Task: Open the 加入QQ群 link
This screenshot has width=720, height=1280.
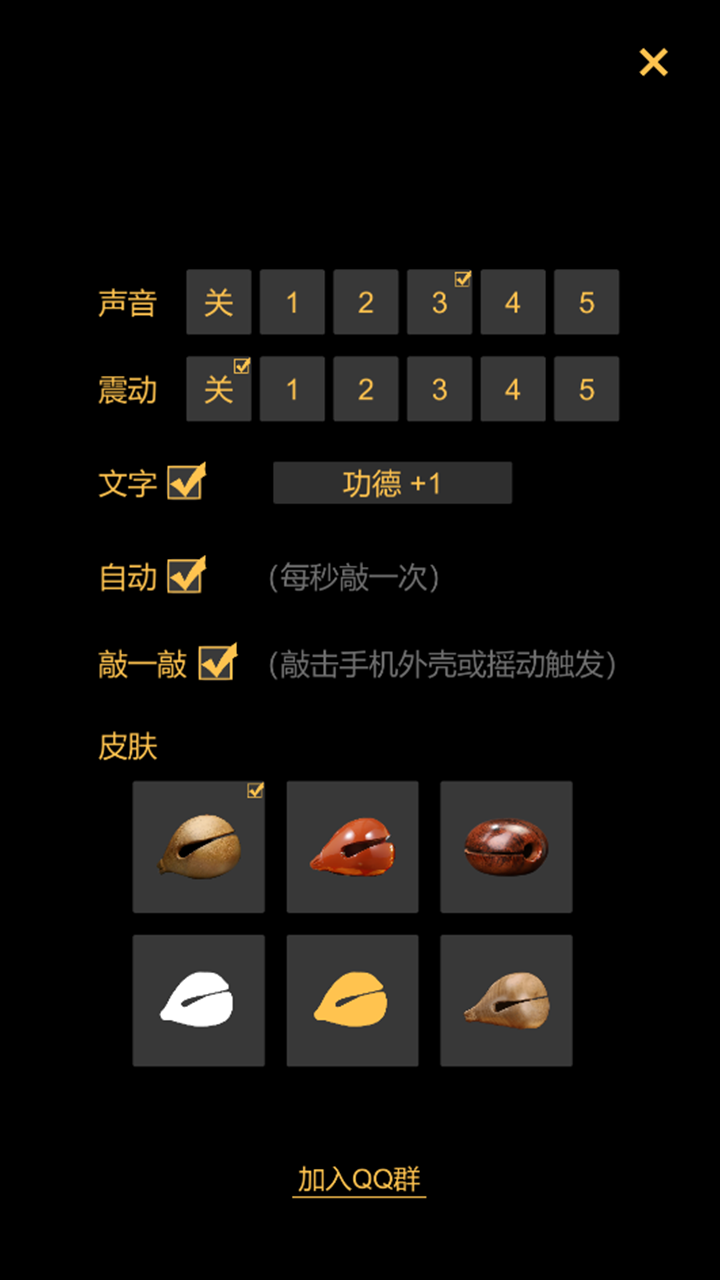Action: [x=359, y=1178]
